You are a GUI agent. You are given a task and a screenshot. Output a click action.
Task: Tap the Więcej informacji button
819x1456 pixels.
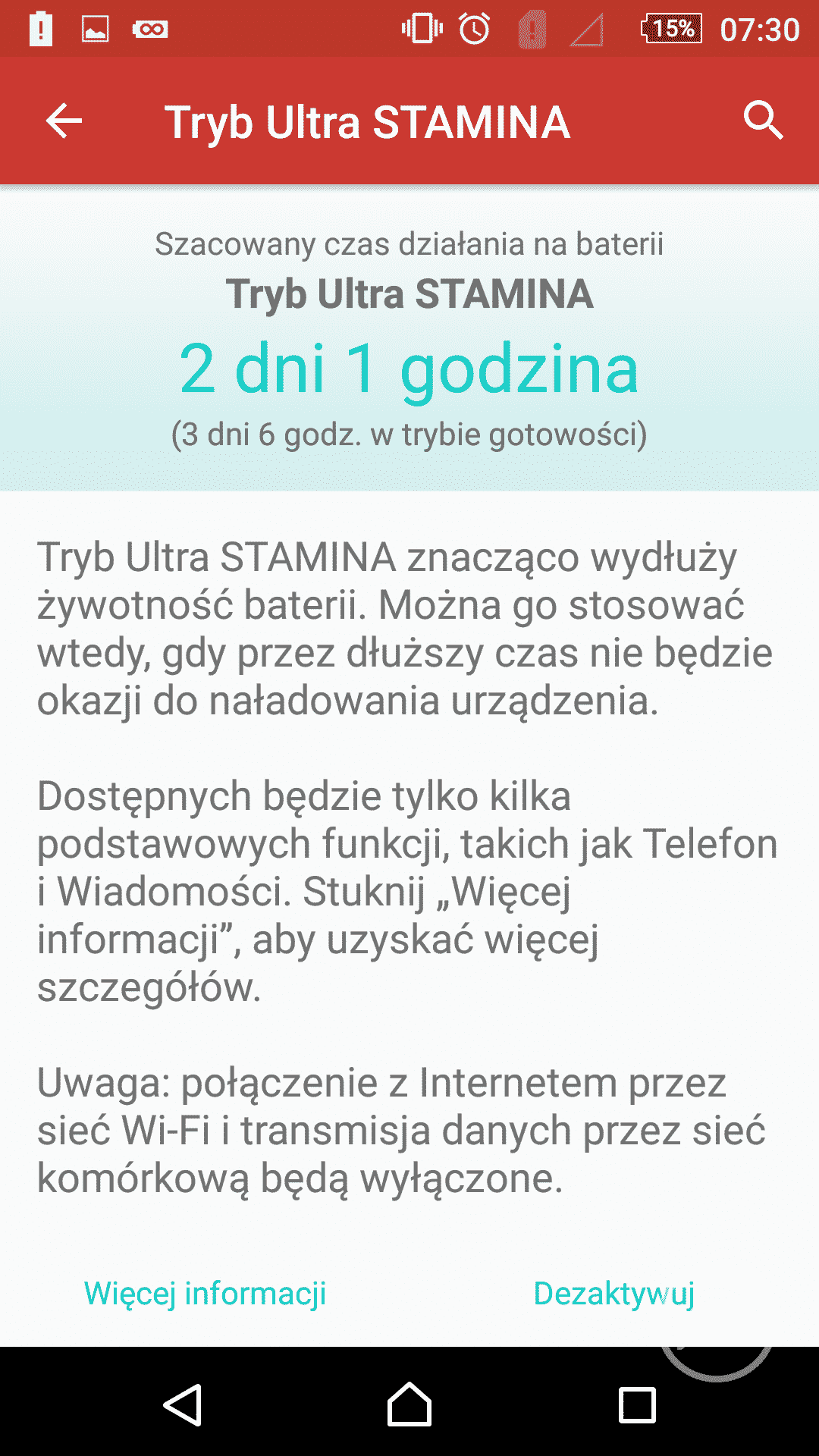click(x=205, y=1294)
